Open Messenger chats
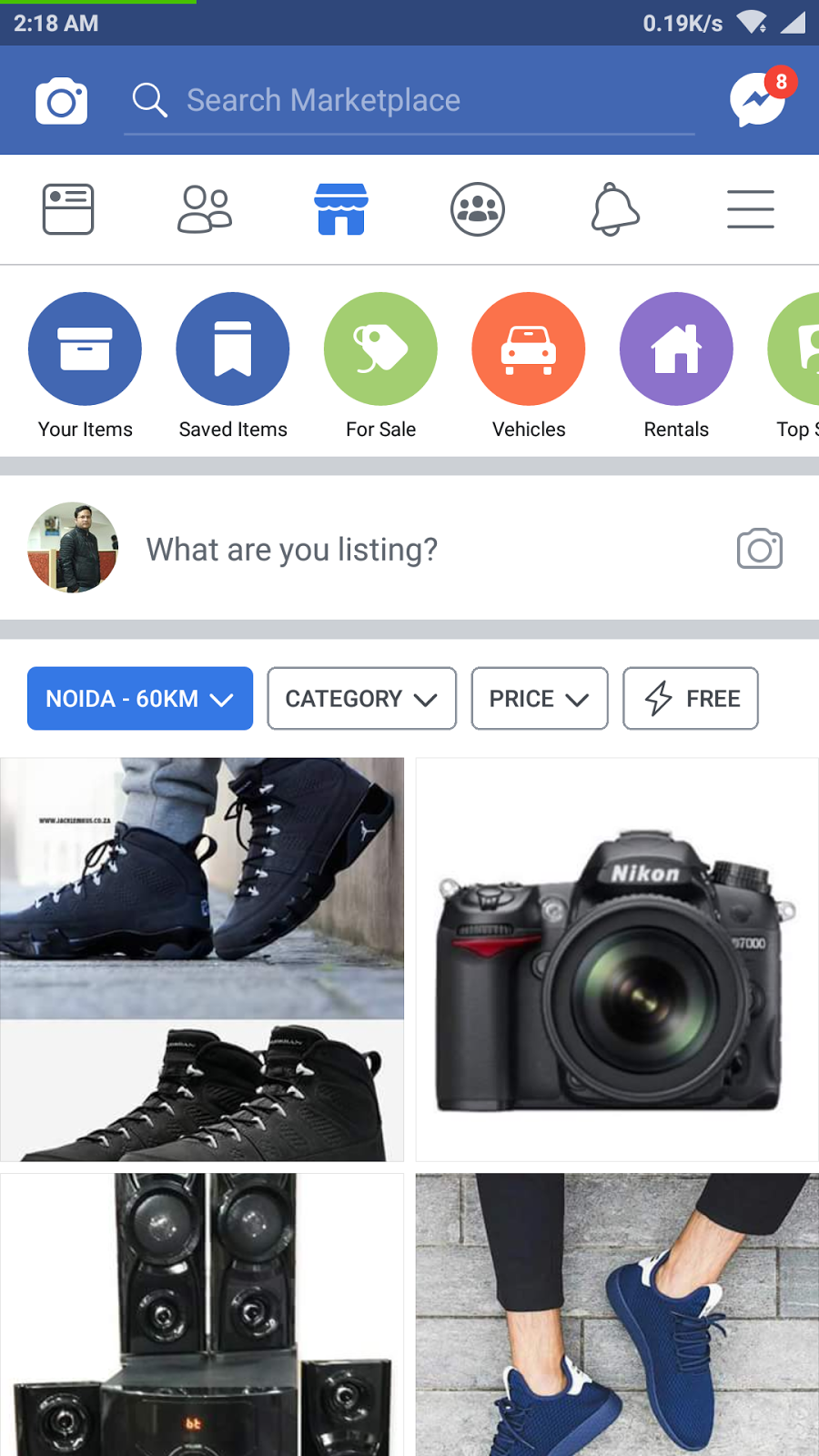Viewport: 819px width, 1456px height. point(758,99)
